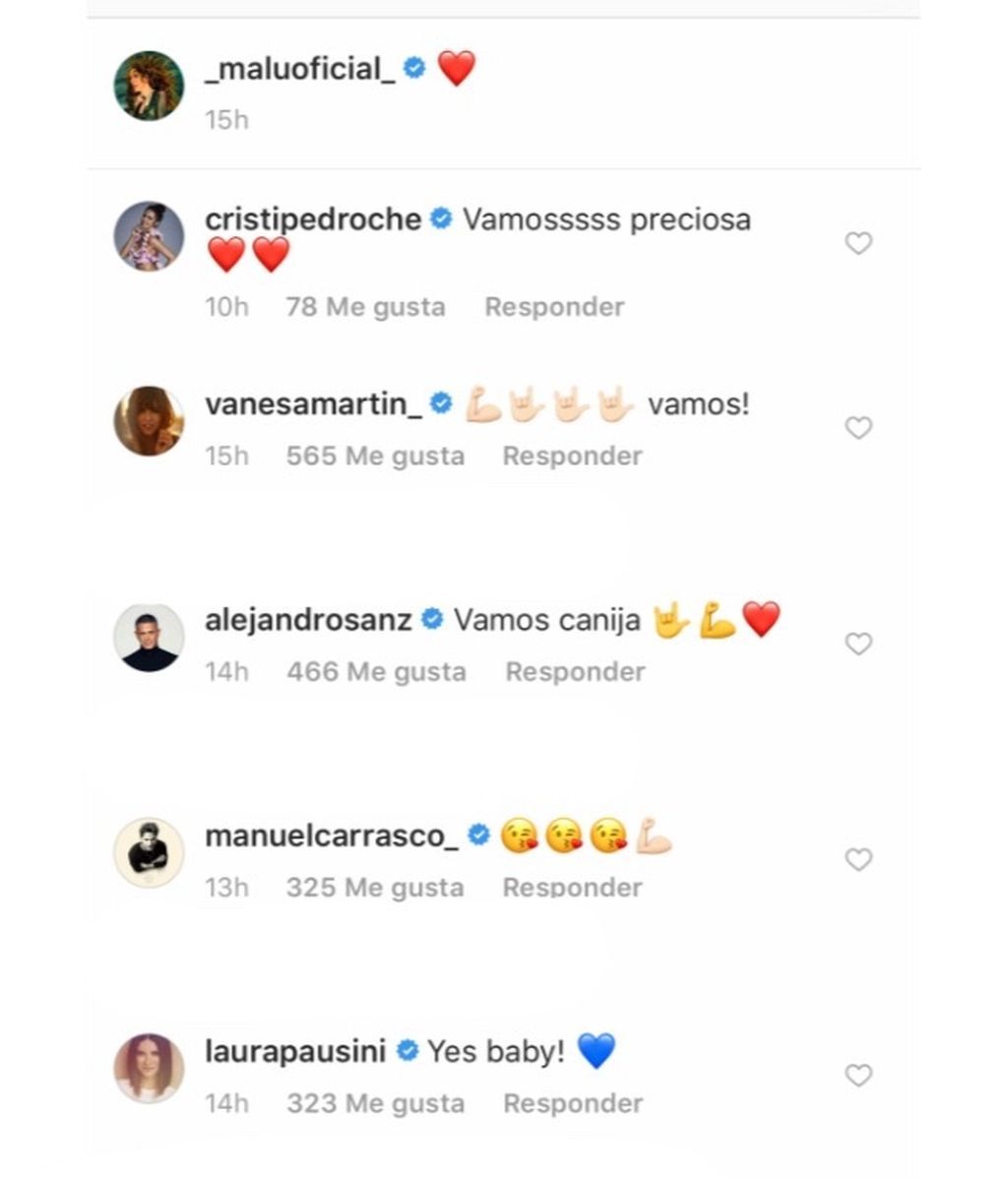Open _maluoficial_ profile
The image size is (1008, 1179).
(x=299, y=69)
